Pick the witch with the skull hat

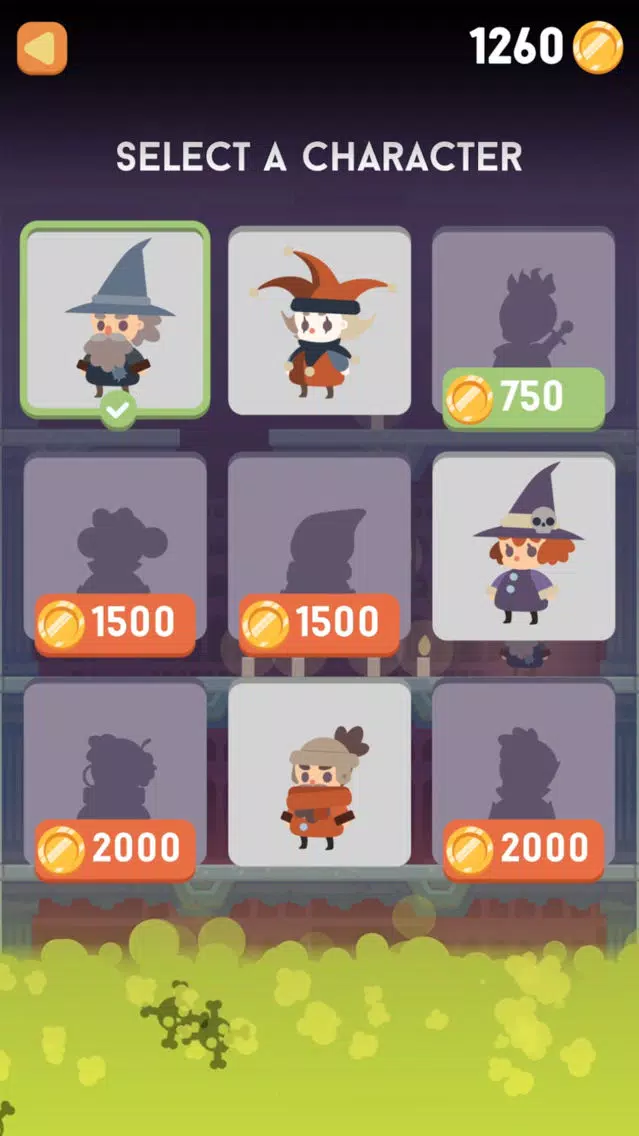(523, 548)
